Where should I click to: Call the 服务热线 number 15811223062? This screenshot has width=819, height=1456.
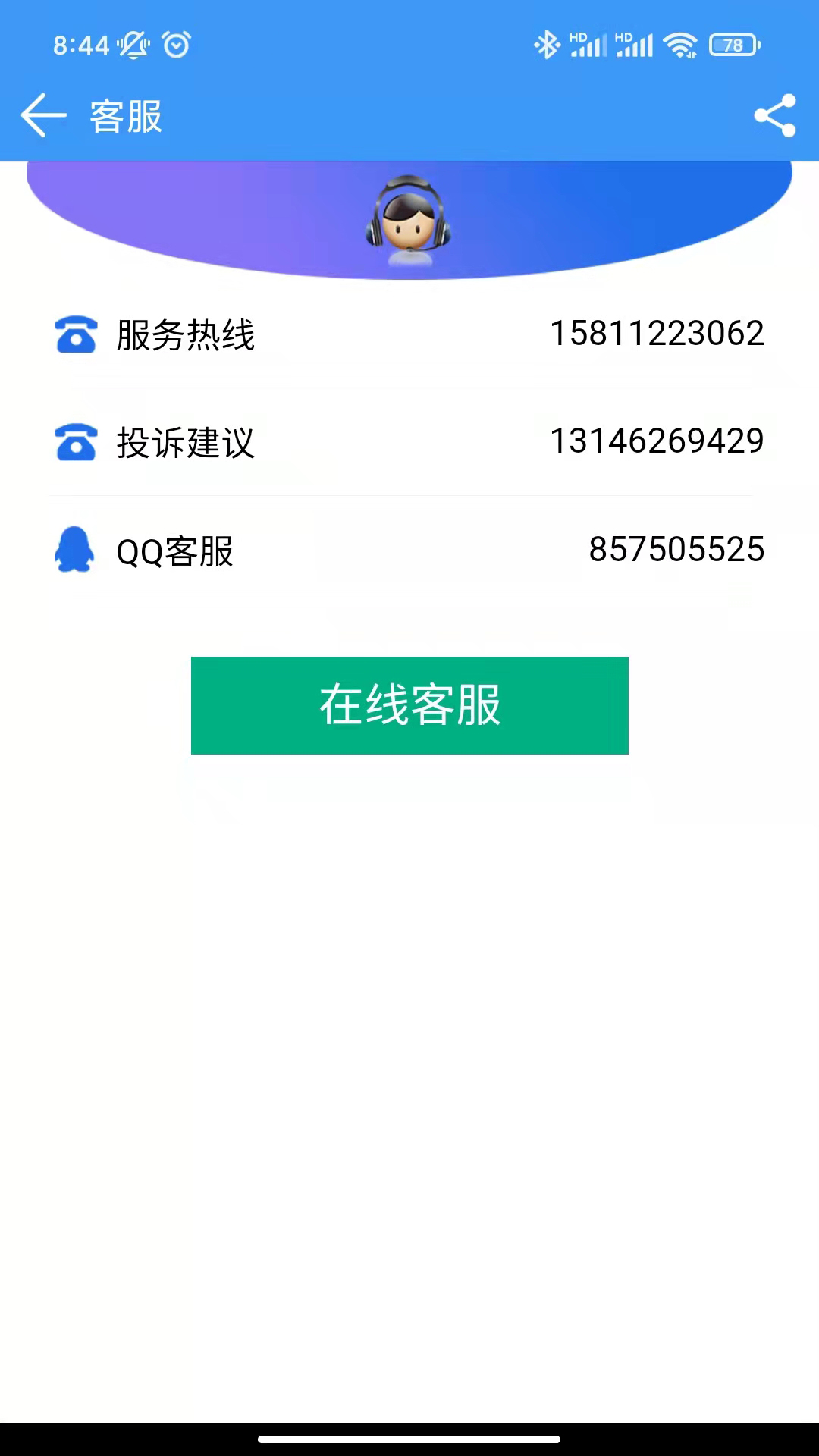[657, 334]
